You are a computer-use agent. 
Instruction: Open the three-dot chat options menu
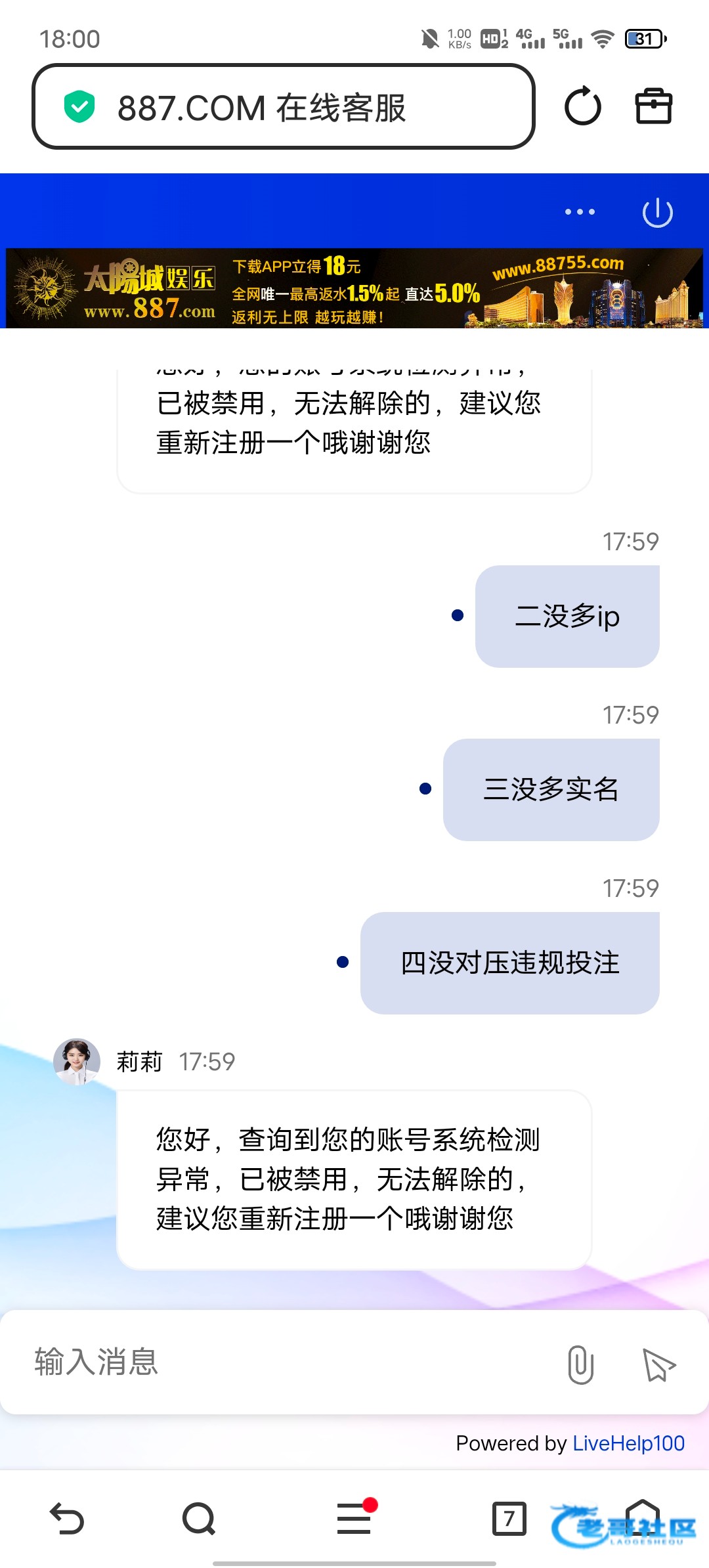[x=580, y=212]
